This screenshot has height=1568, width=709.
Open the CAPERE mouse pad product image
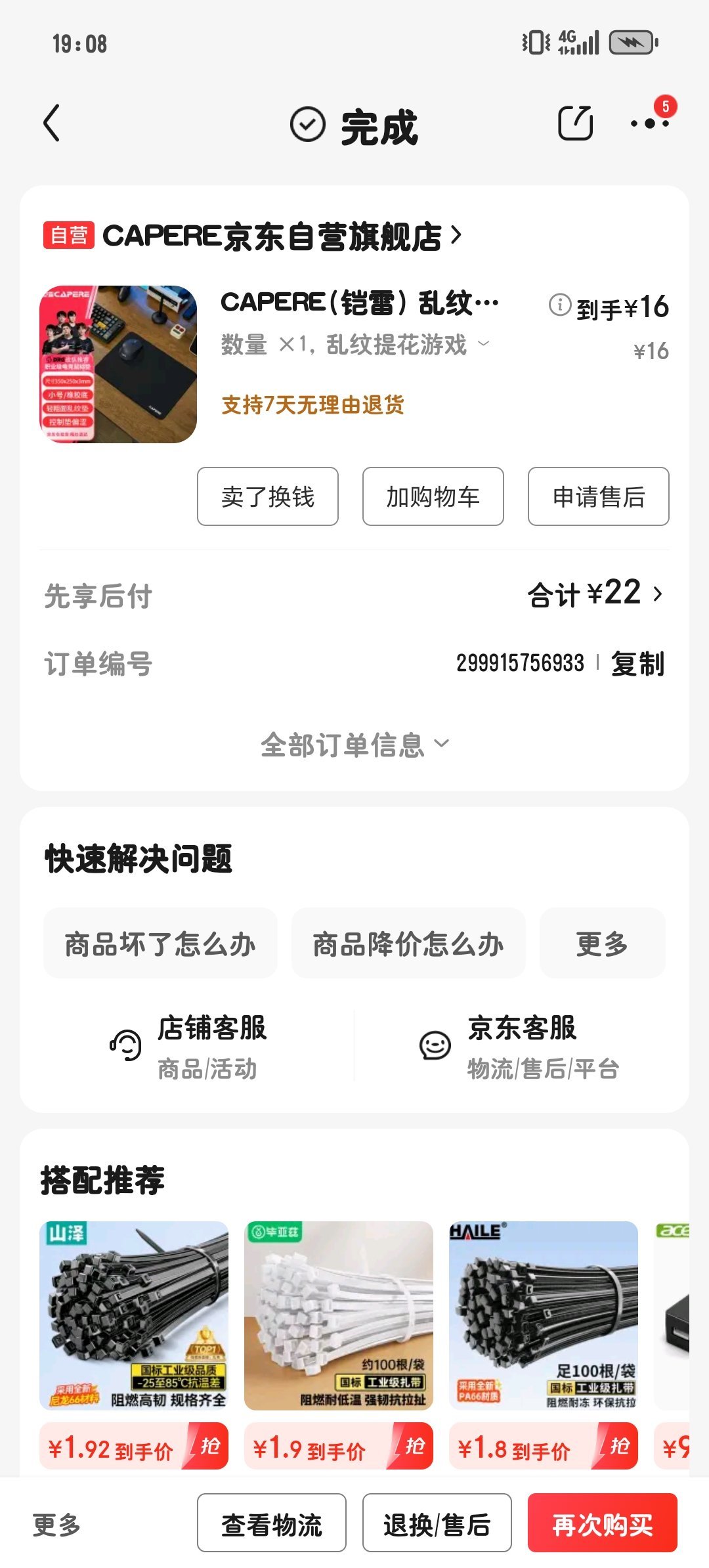click(x=118, y=364)
